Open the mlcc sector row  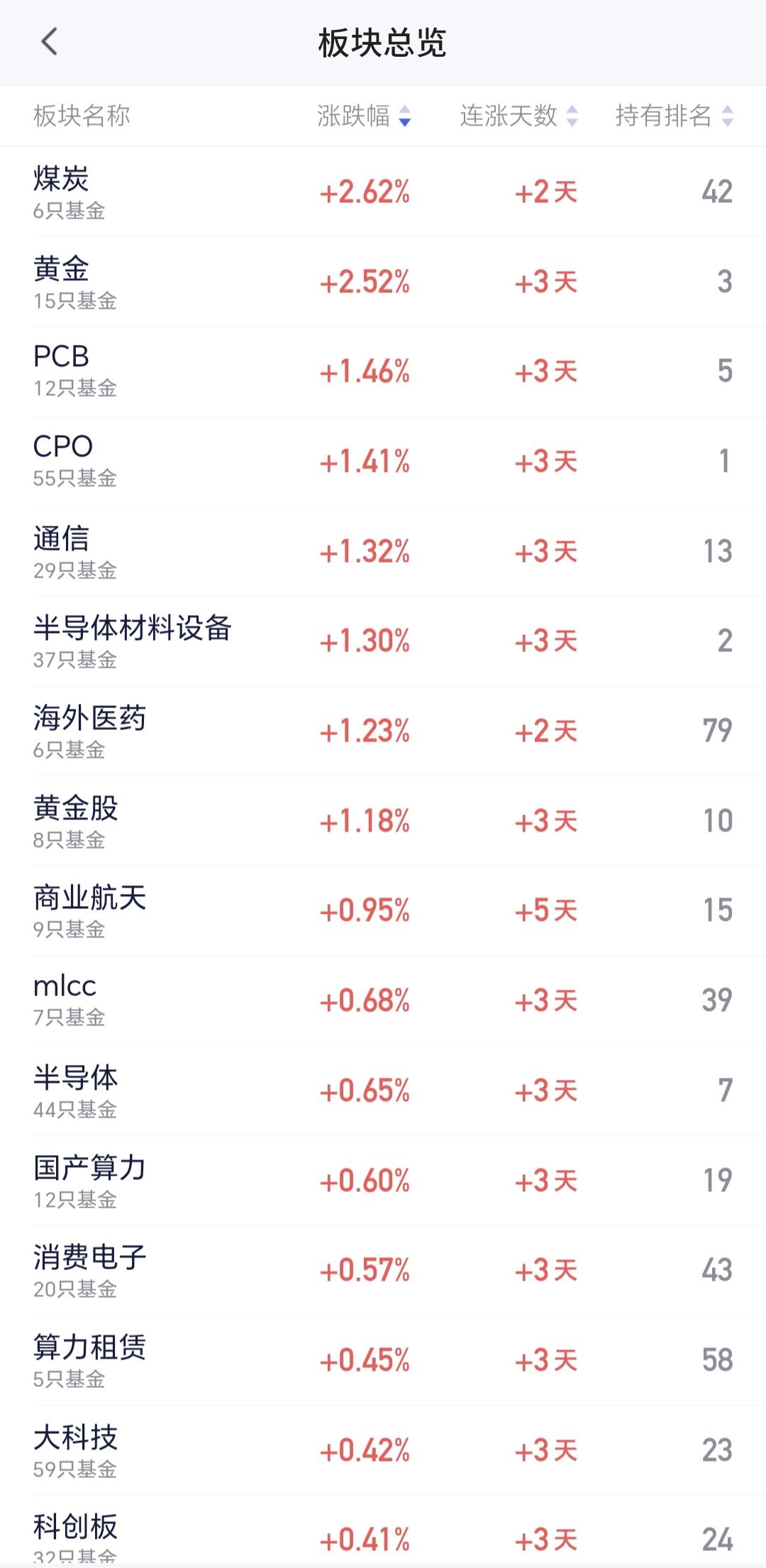pyautogui.click(x=383, y=1001)
